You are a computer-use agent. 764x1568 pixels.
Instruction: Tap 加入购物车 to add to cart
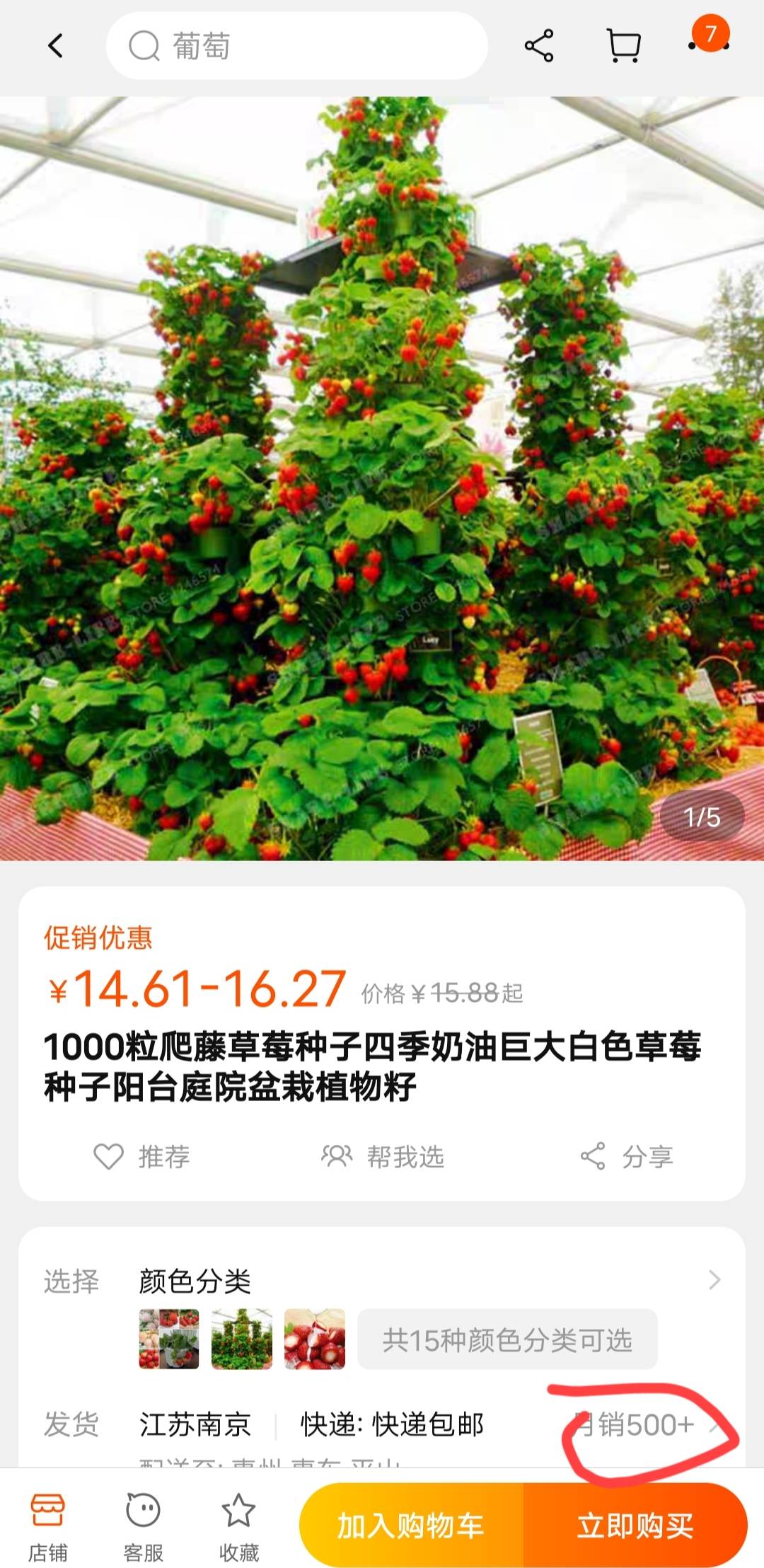(411, 1526)
